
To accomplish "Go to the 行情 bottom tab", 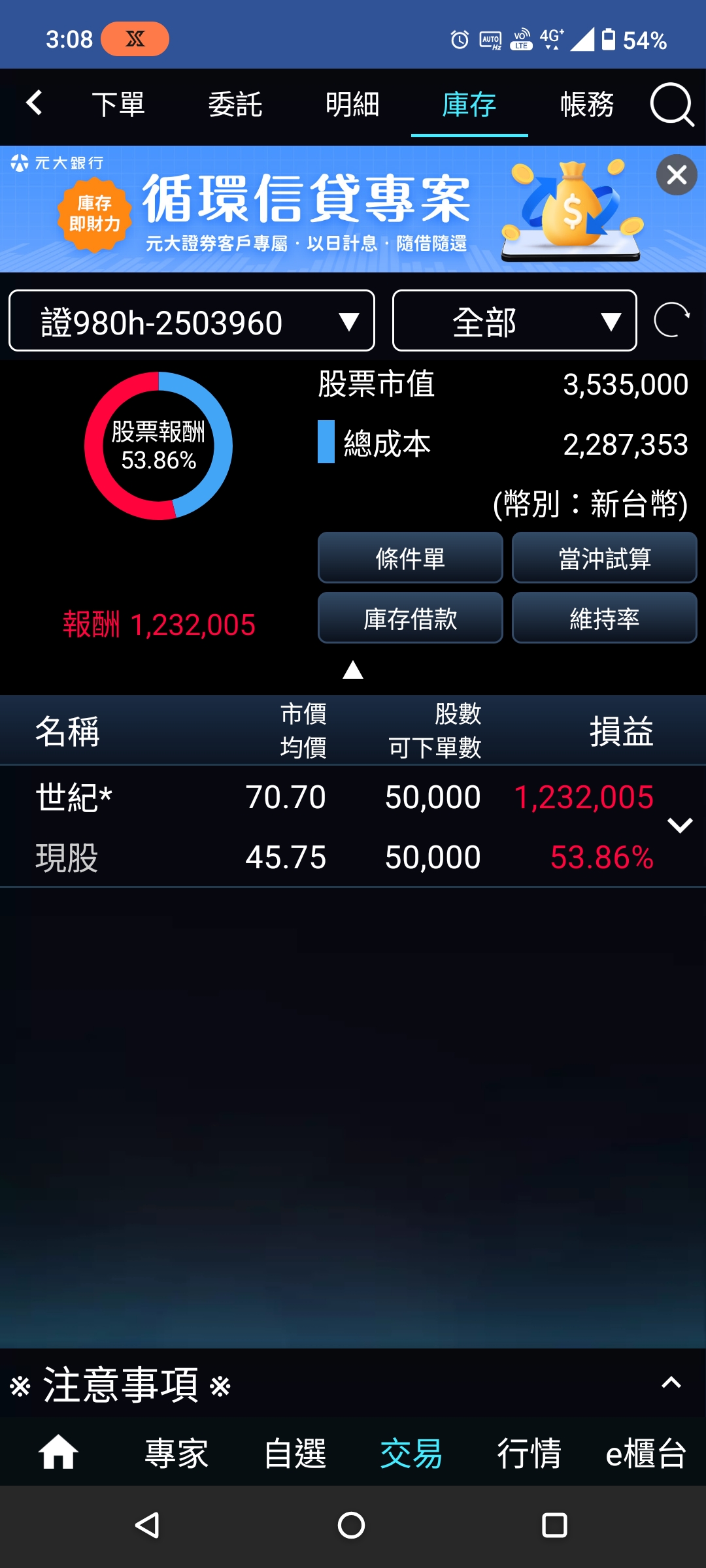I will tap(529, 1454).
